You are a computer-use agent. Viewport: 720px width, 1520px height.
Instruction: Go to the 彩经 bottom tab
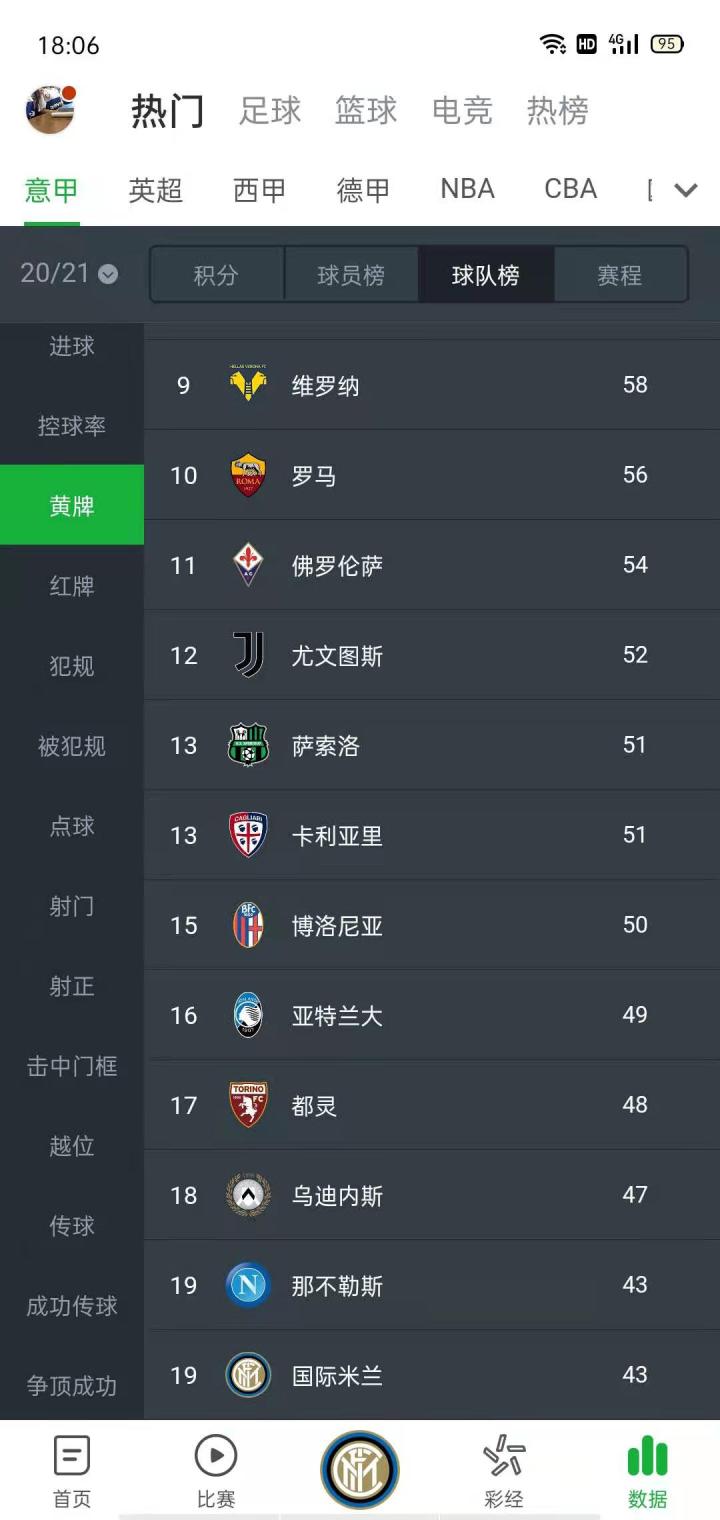pyautogui.click(x=503, y=1472)
